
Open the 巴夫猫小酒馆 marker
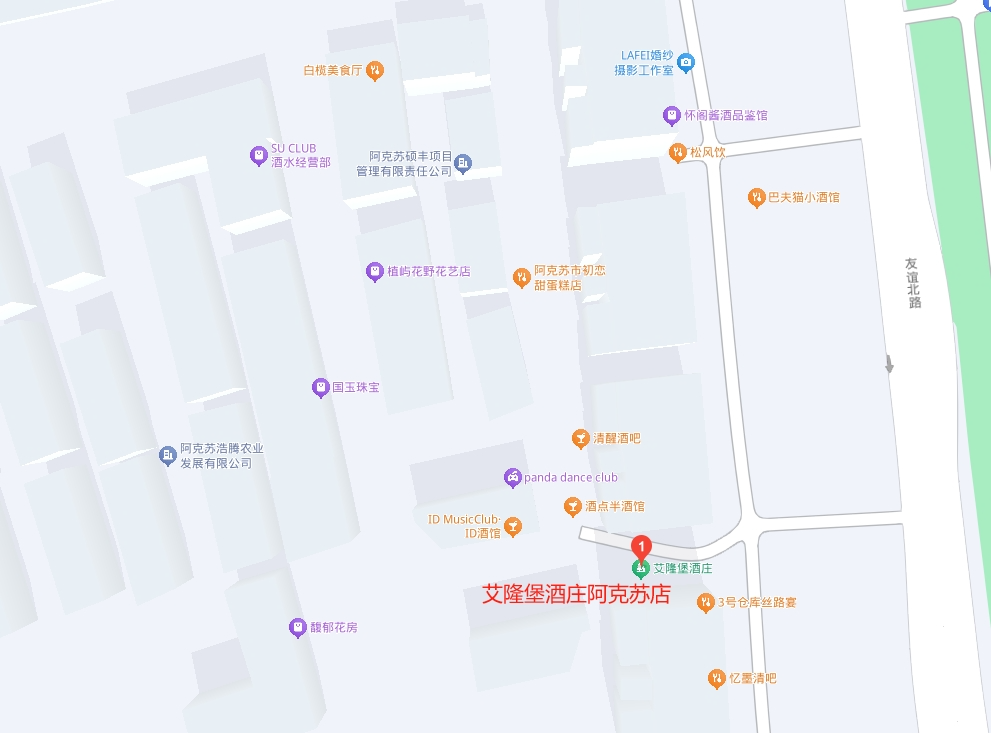[756, 197]
